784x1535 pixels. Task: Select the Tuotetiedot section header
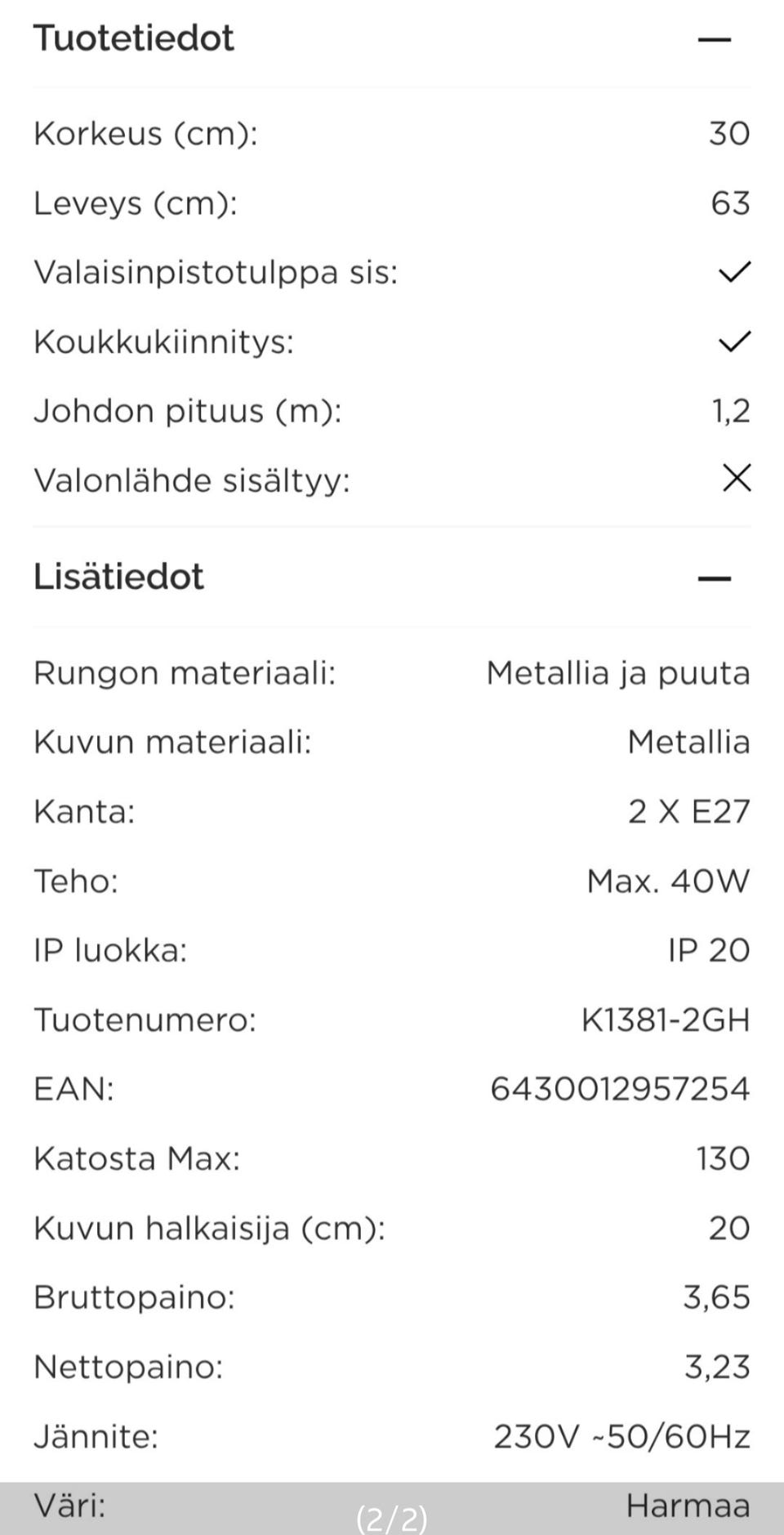(x=133, y=37)
